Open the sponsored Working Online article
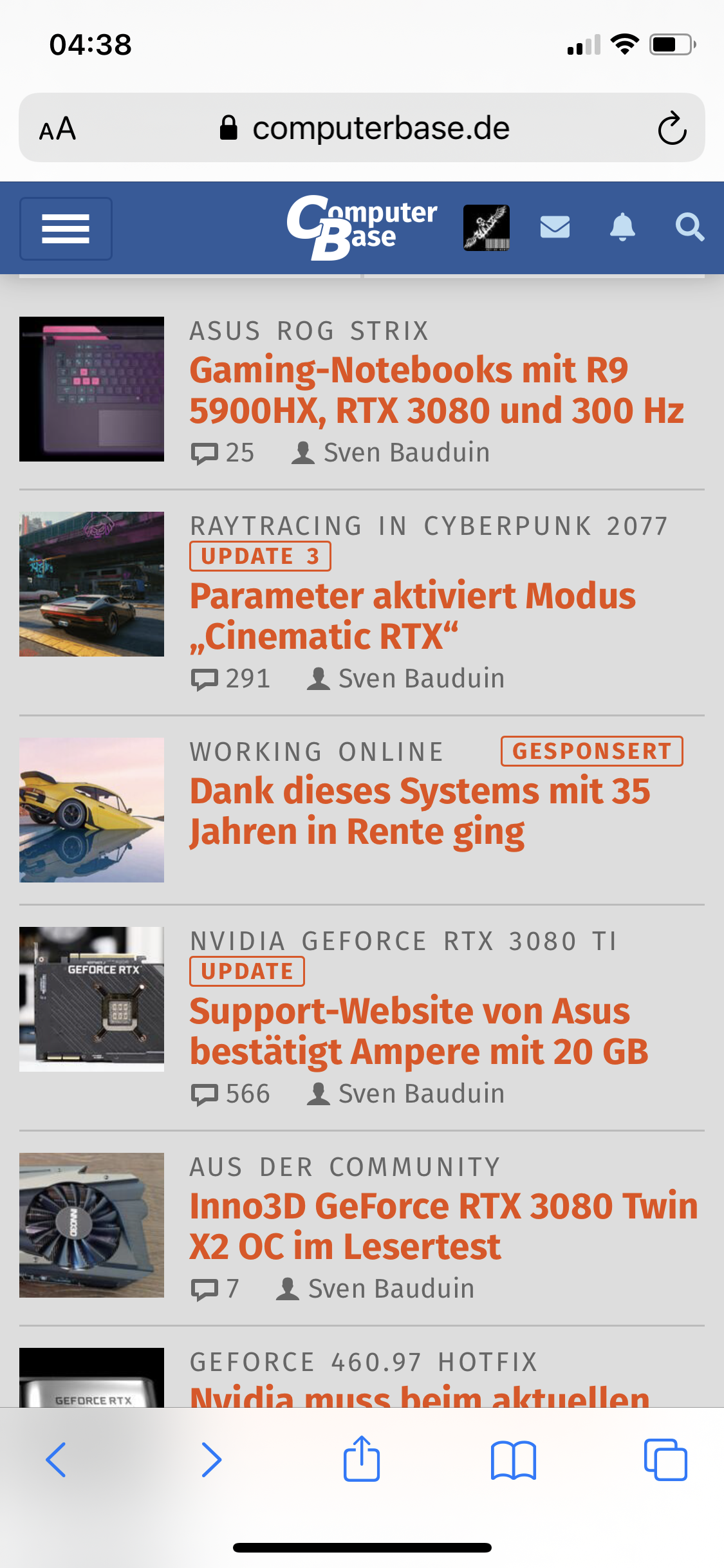 (420, 811)
